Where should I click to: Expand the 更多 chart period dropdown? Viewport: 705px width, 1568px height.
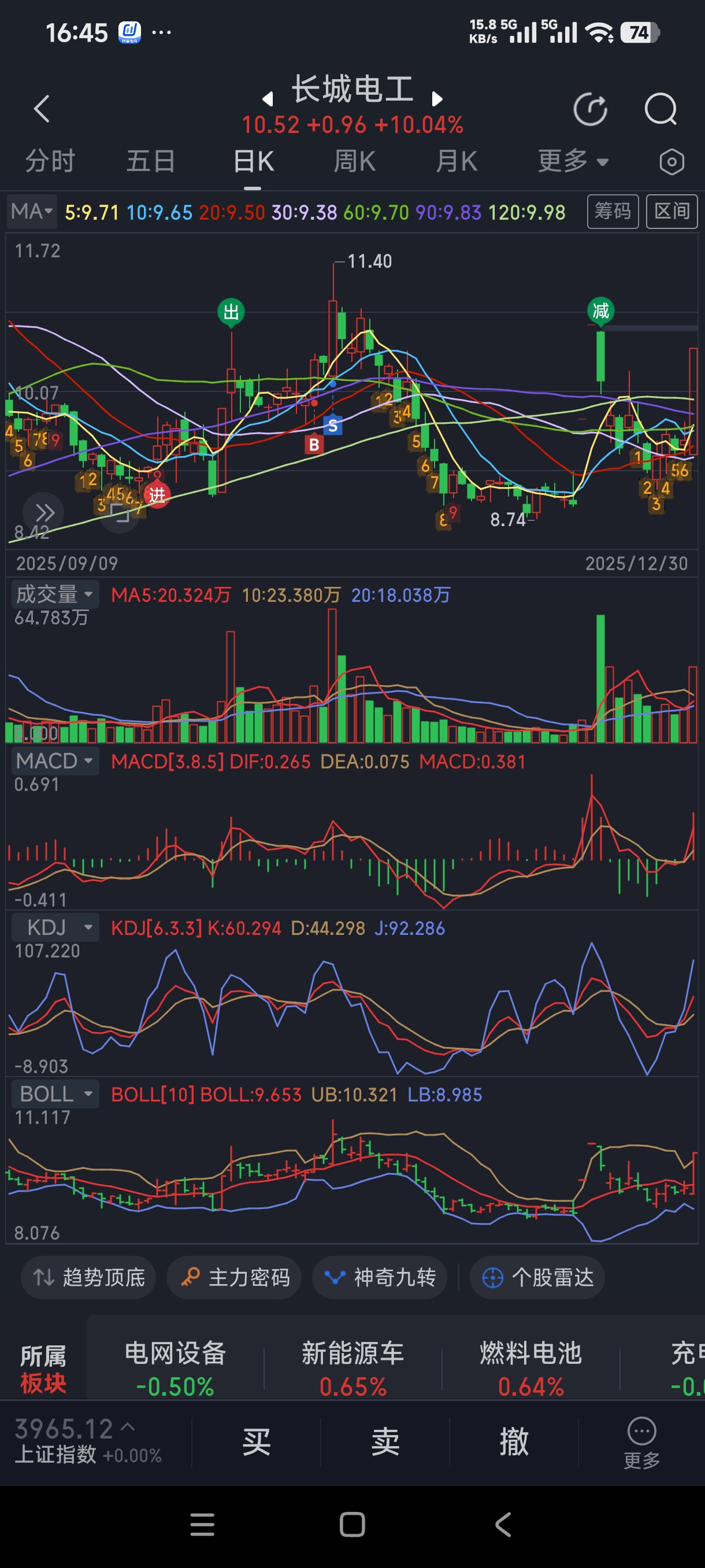click(x=572, y=161)
